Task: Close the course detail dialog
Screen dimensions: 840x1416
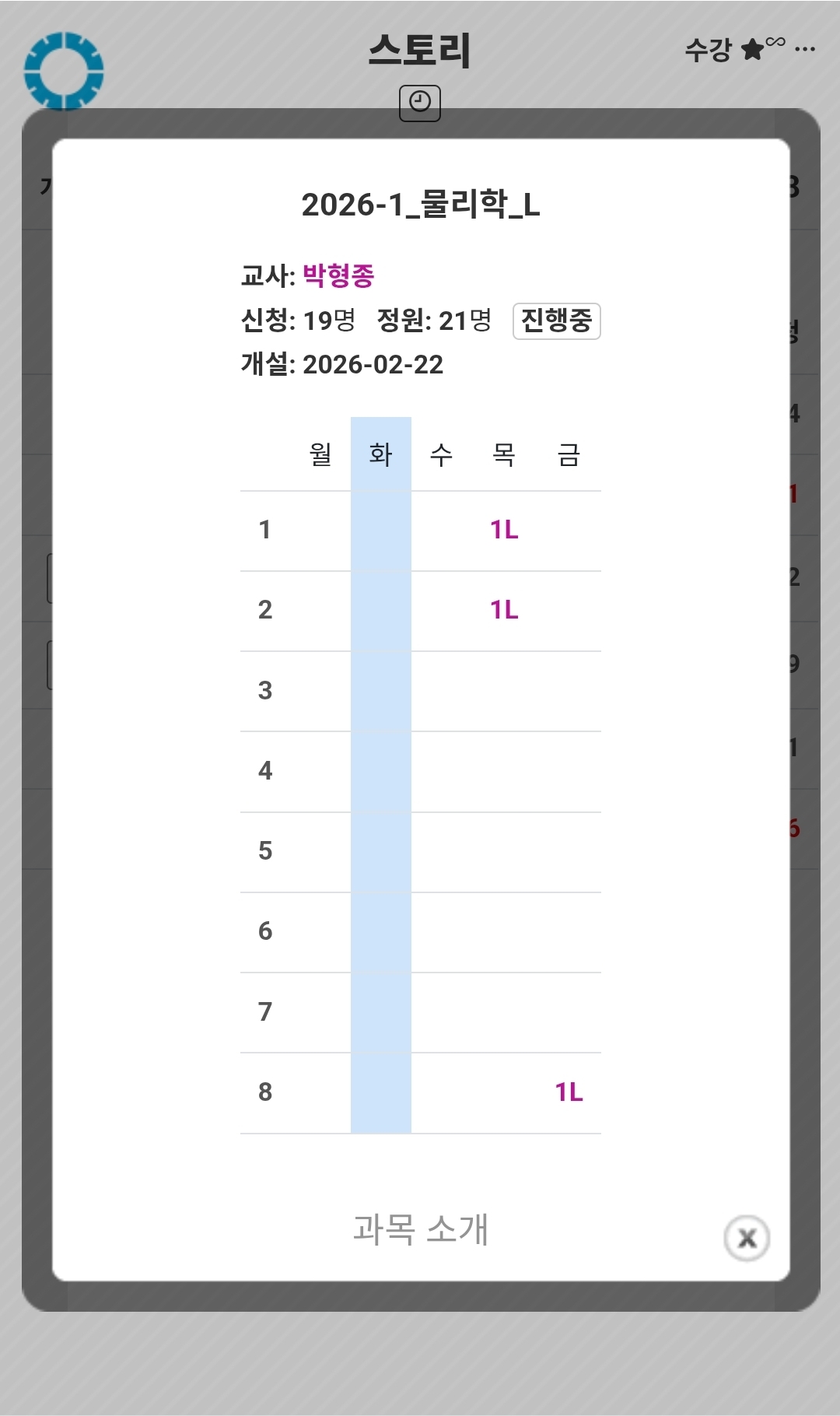Action: [x=747, y=1237]
